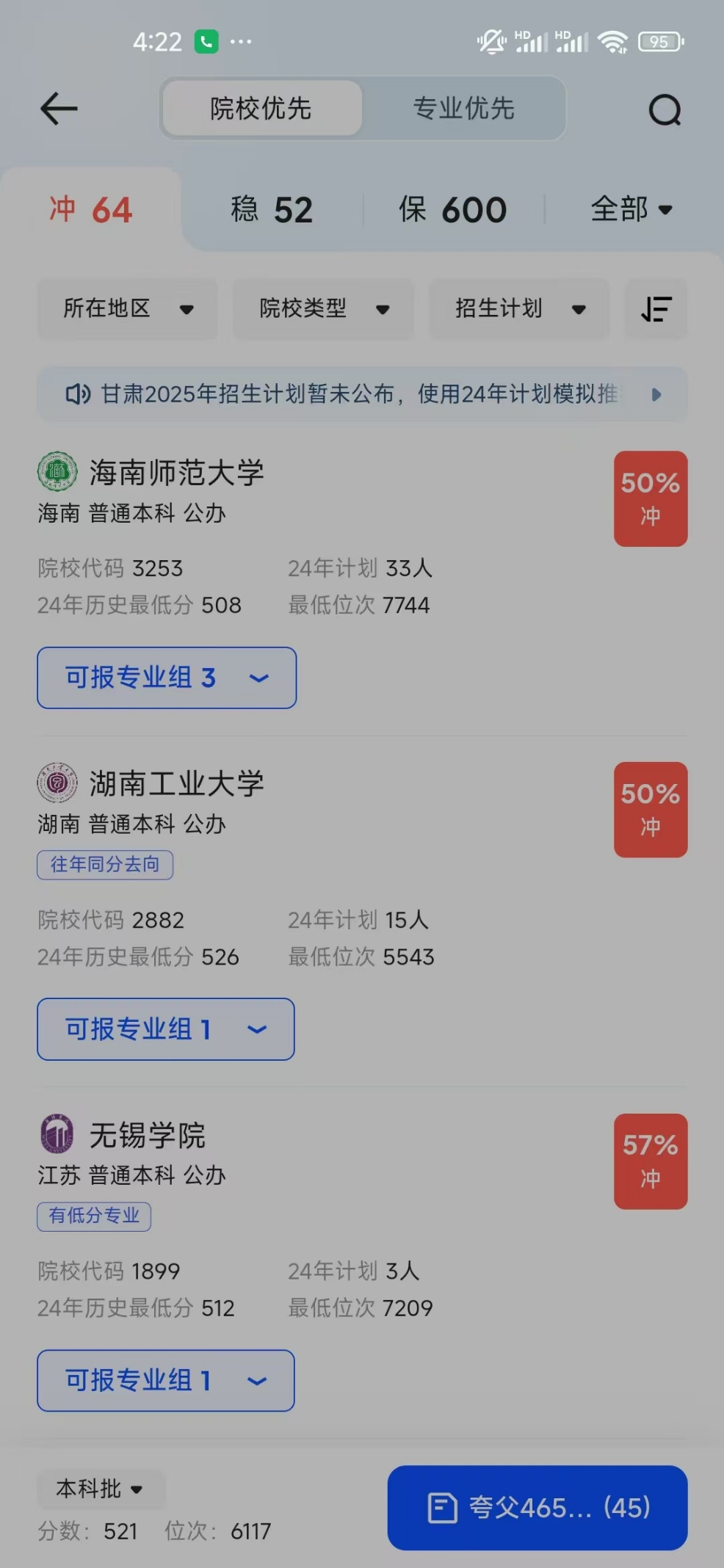Screen dimensions: 724x1568
Task: Switch to the 保 600 tab
Action: pyautogui.click(x=452, y=210)
